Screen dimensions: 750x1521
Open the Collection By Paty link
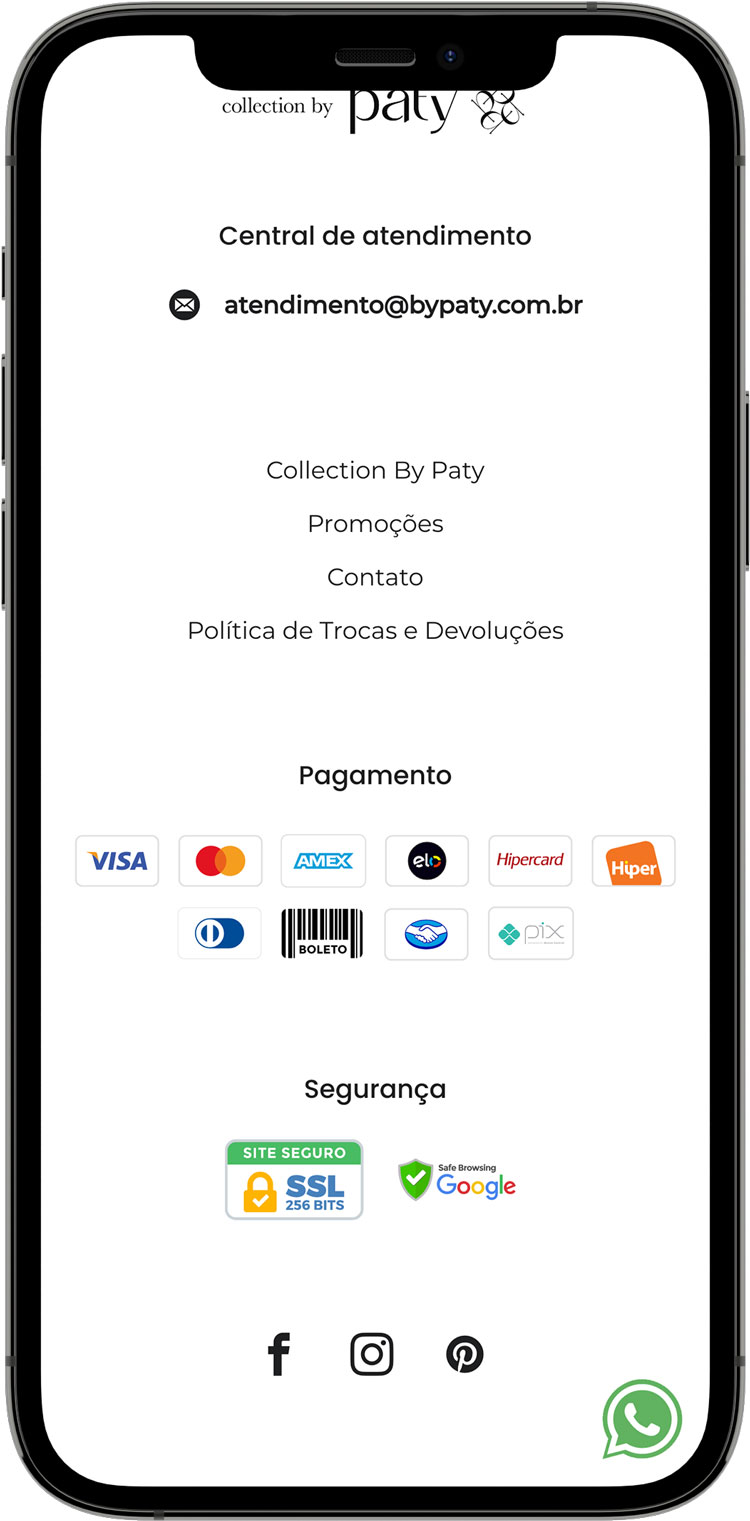pyautogui.click(x=375, y=470)
